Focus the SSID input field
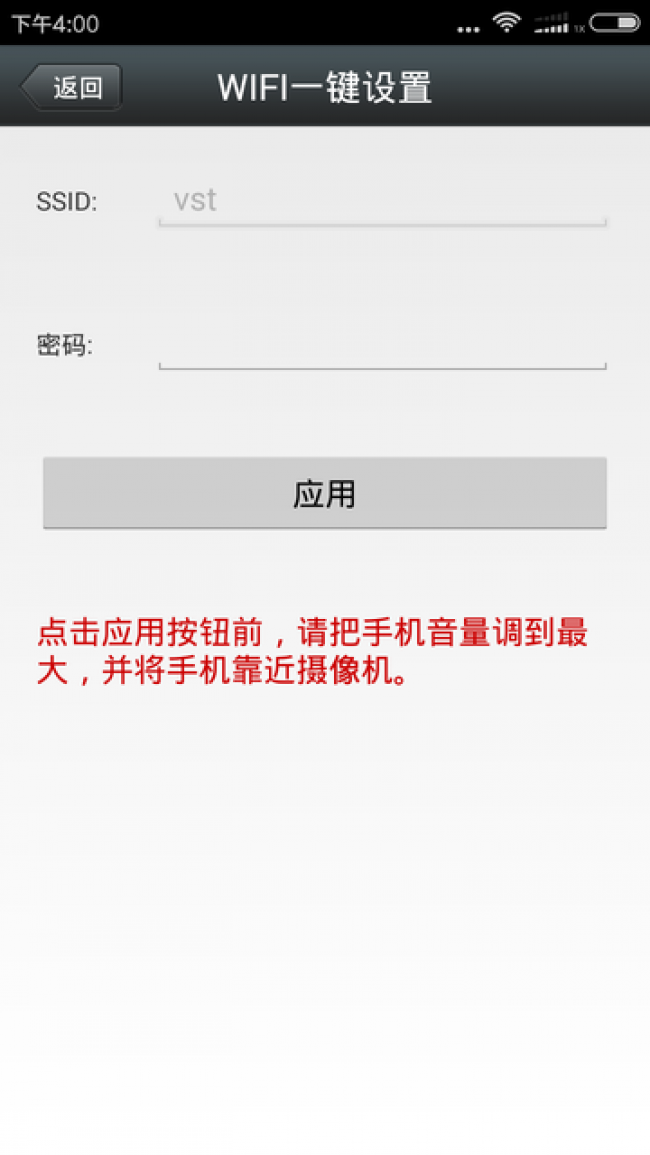 382,201
